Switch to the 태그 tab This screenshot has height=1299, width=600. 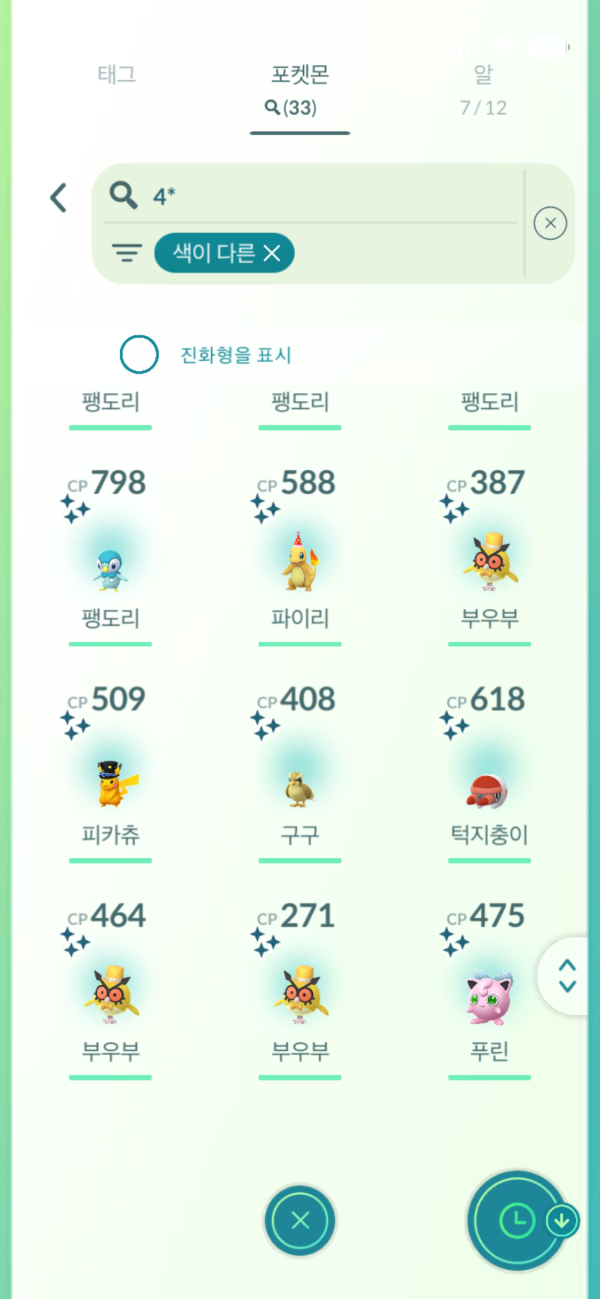pos(116,74)
